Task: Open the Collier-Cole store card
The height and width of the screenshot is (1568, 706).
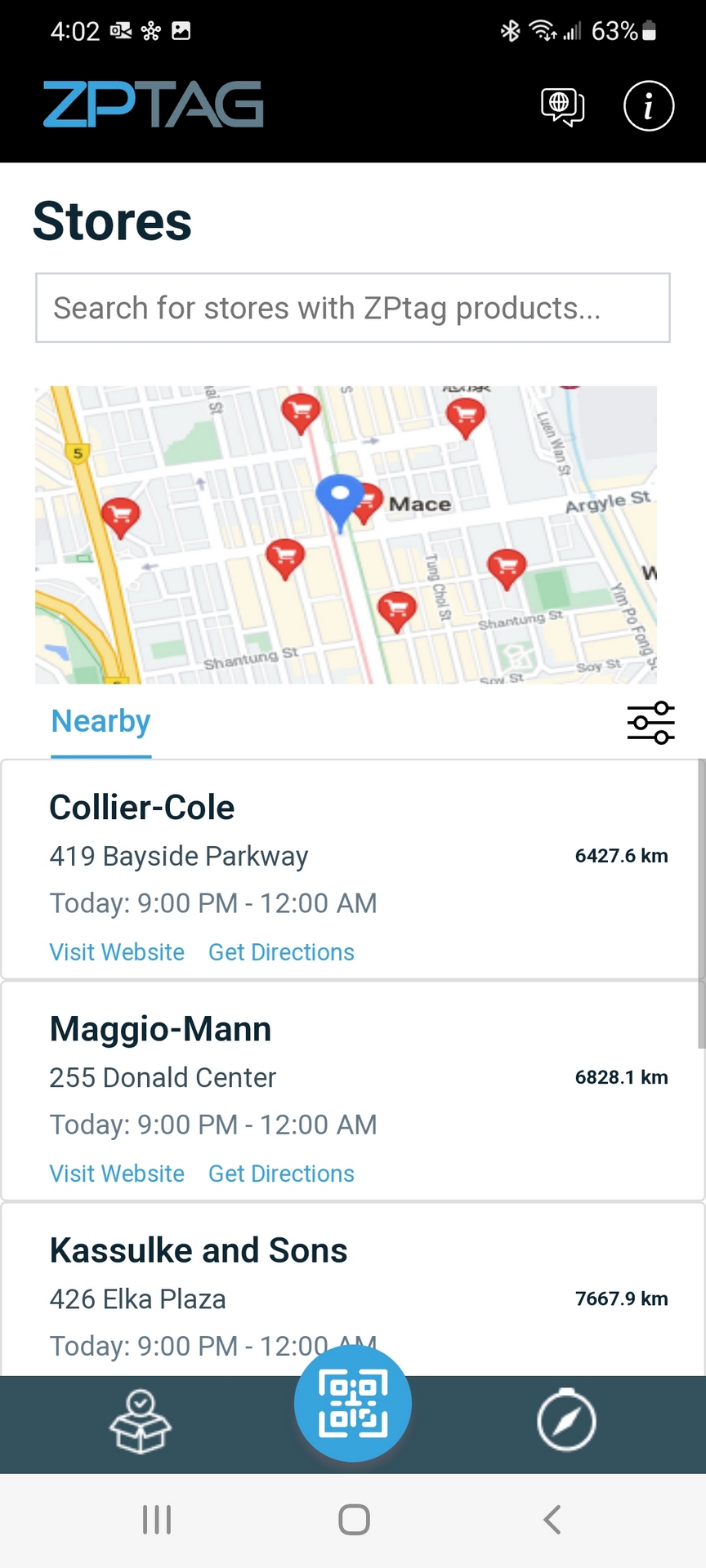Action: click(351, 870)
